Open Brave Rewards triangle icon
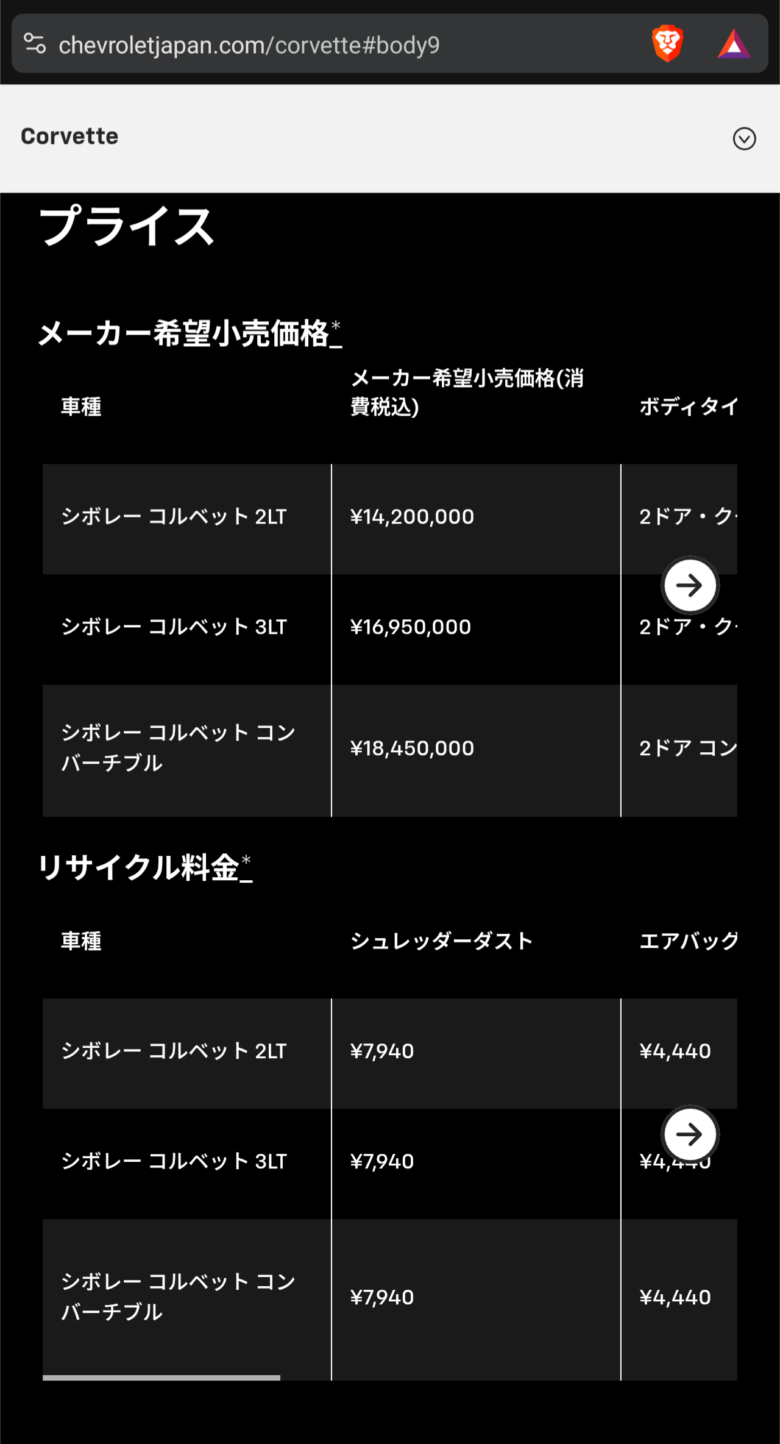This screenshot has height=1444, width=780. tap(733, 44)
